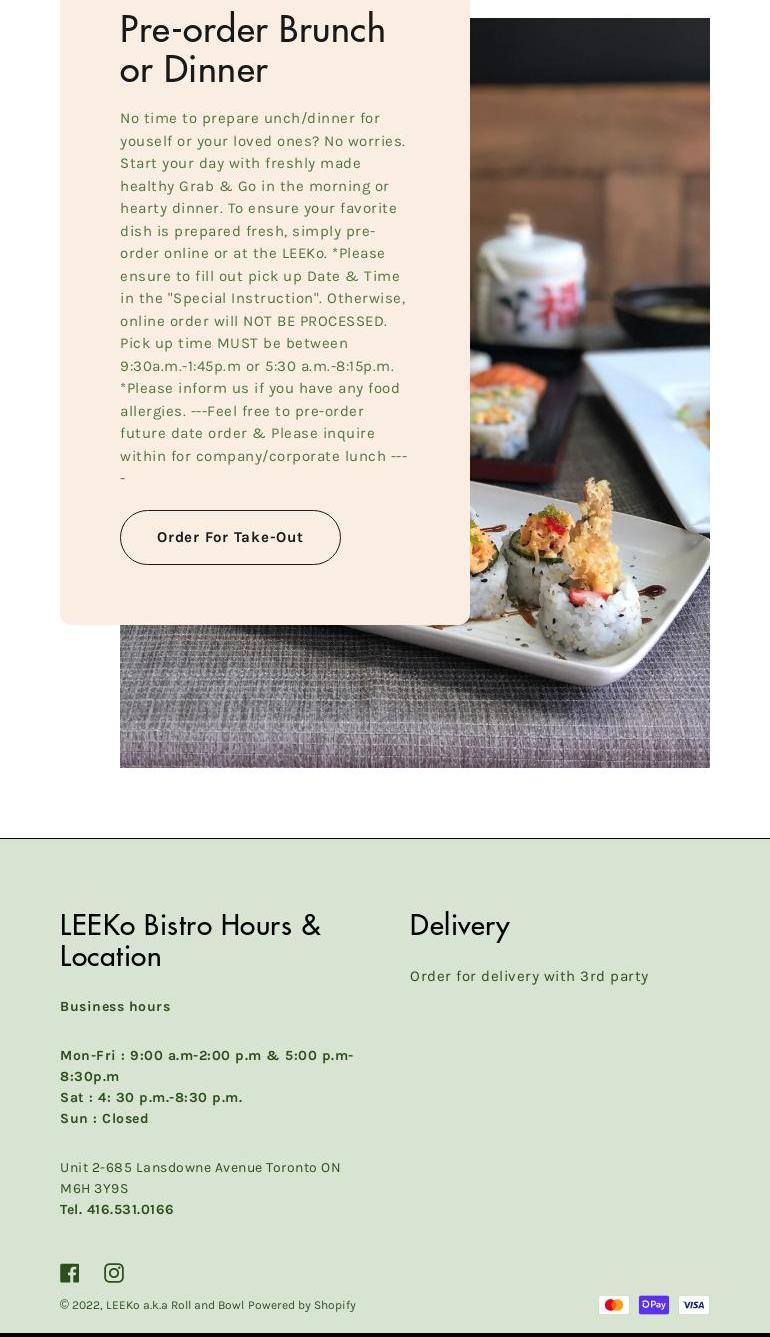
Task: Open the LEEKo a.k.a Roll and Bowl link
Action: 175,1305
